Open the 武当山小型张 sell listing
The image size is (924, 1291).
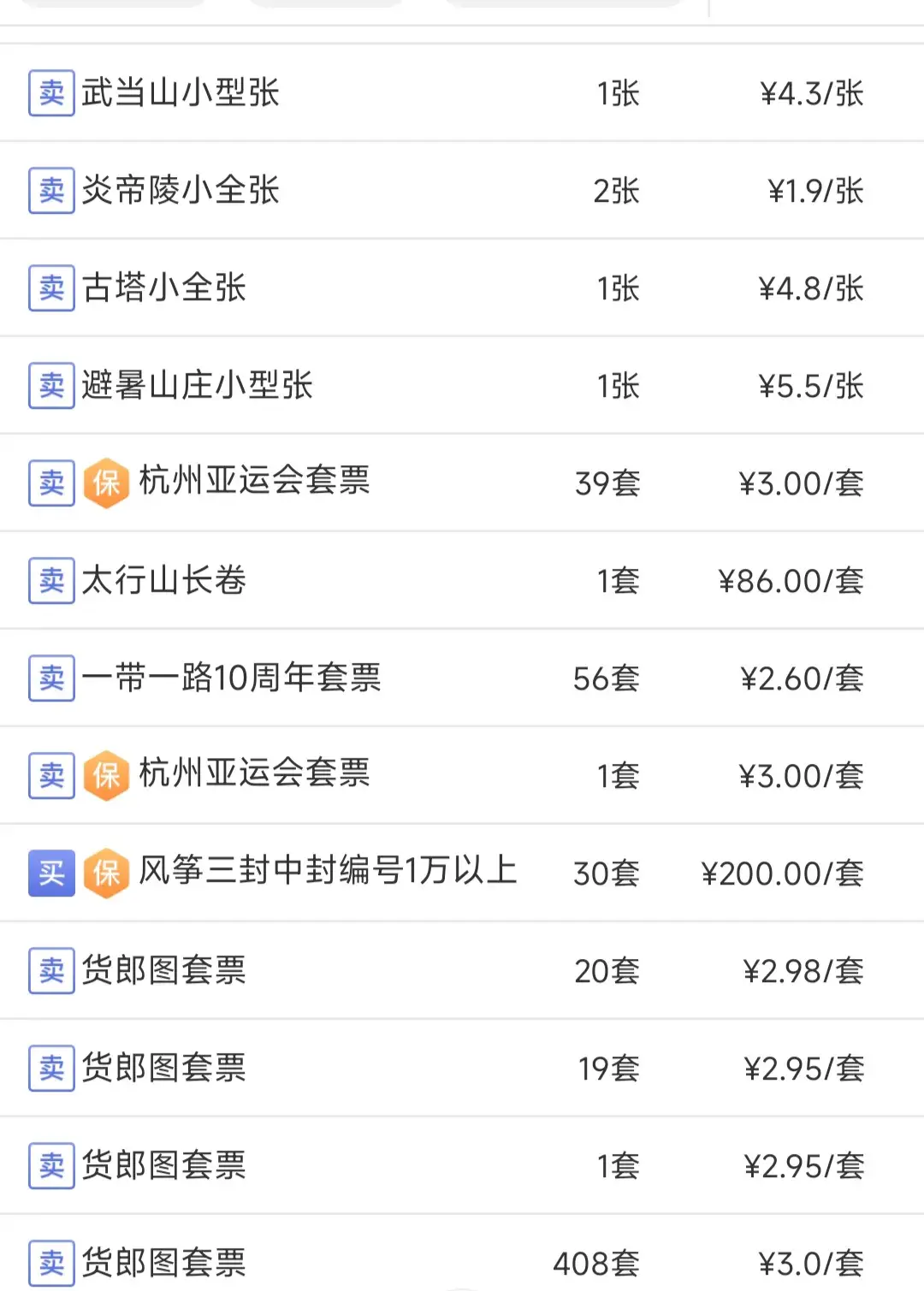[181, 93]
